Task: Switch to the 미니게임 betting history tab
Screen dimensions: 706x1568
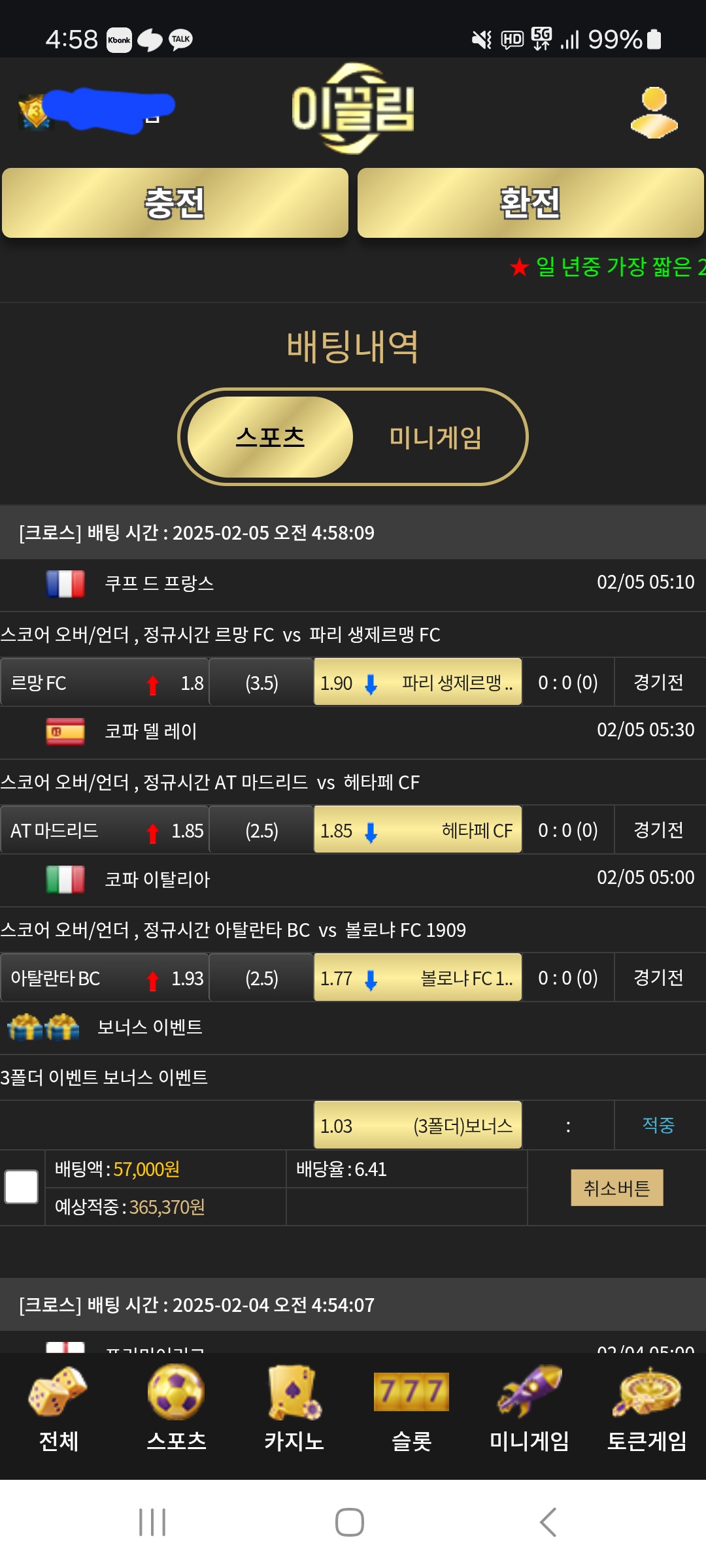Action: click(x=435, y=437)
